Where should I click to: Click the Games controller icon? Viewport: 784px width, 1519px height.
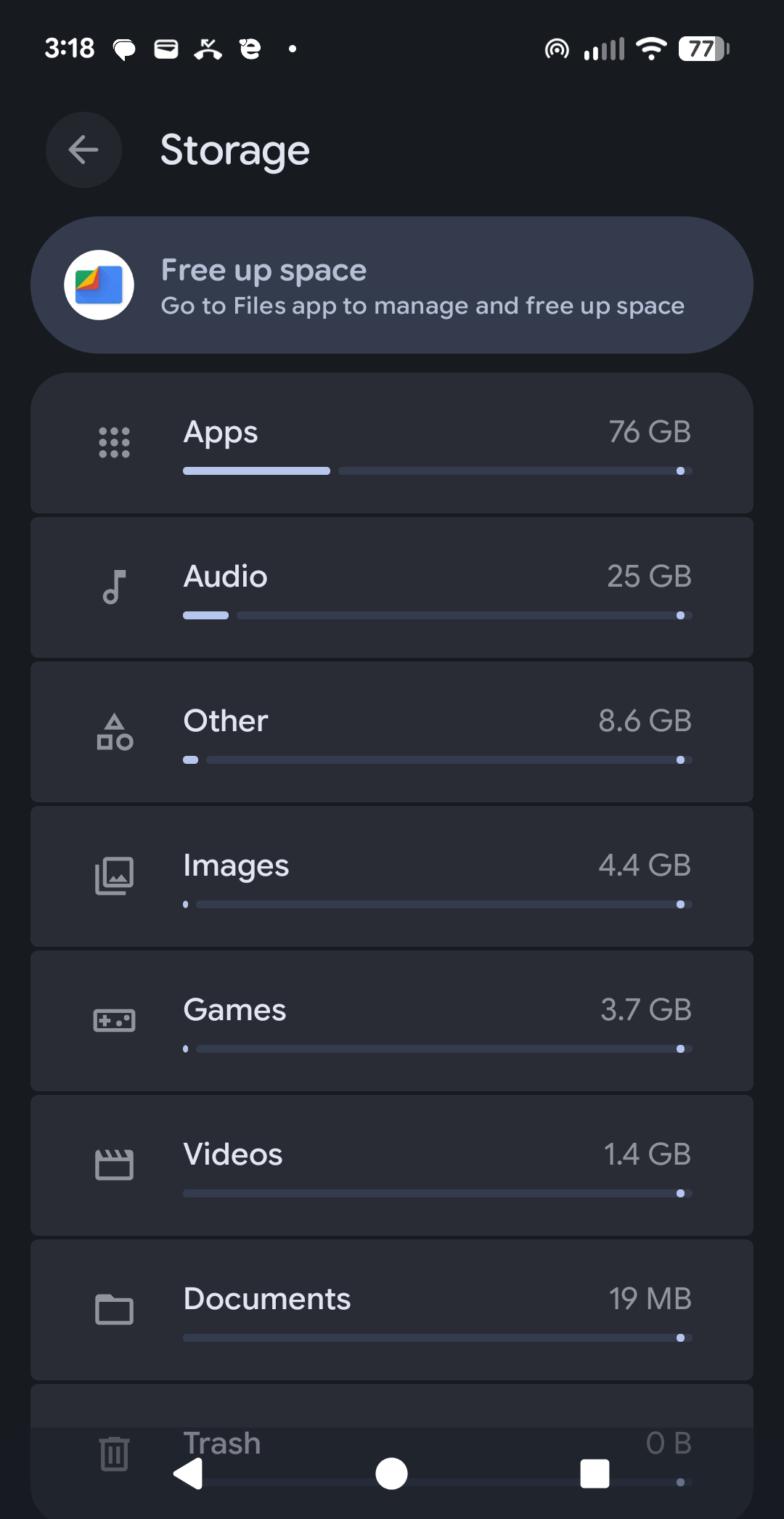click(114, 1019)
